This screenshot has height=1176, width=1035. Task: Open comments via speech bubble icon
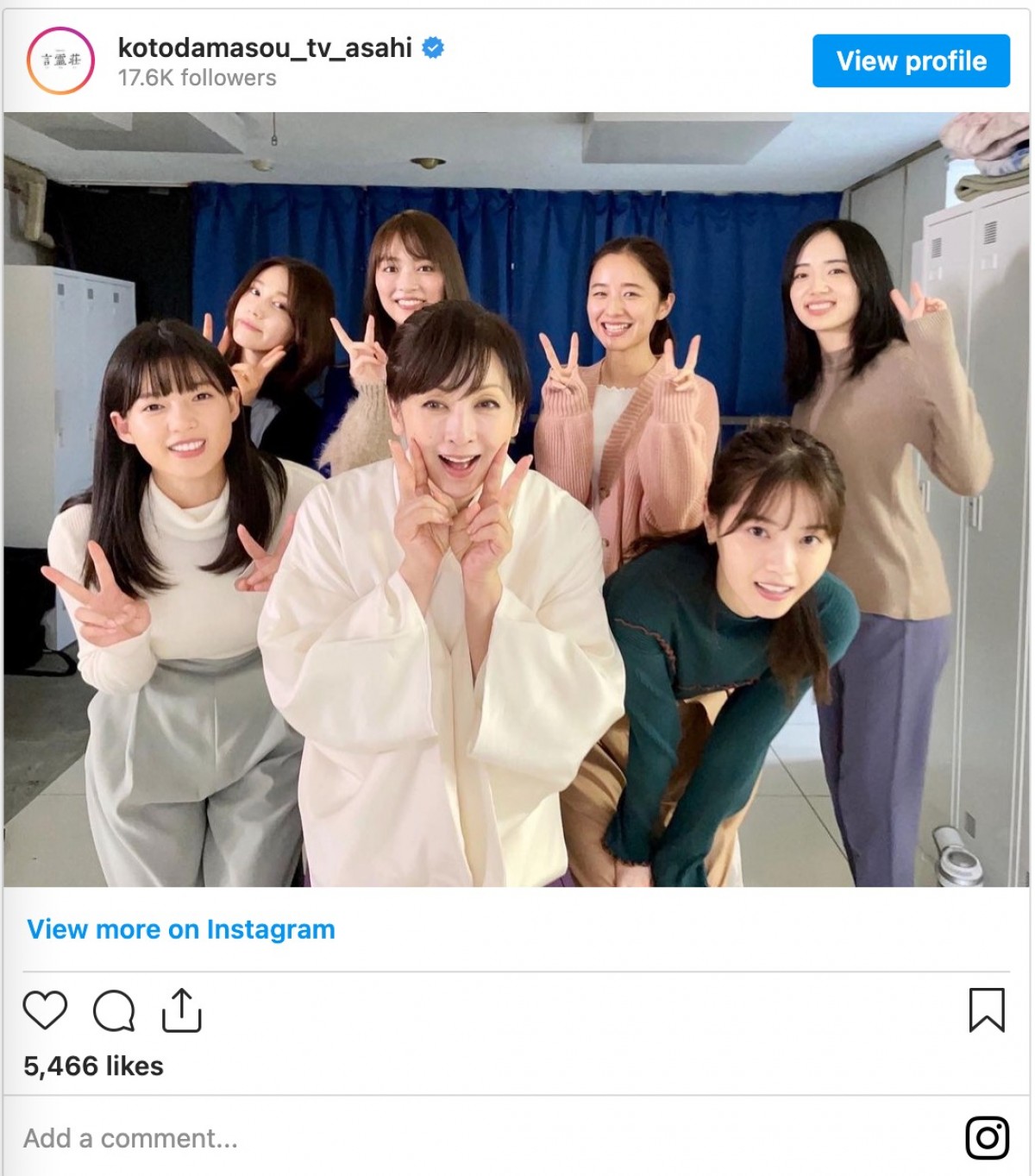[114, 1011]
